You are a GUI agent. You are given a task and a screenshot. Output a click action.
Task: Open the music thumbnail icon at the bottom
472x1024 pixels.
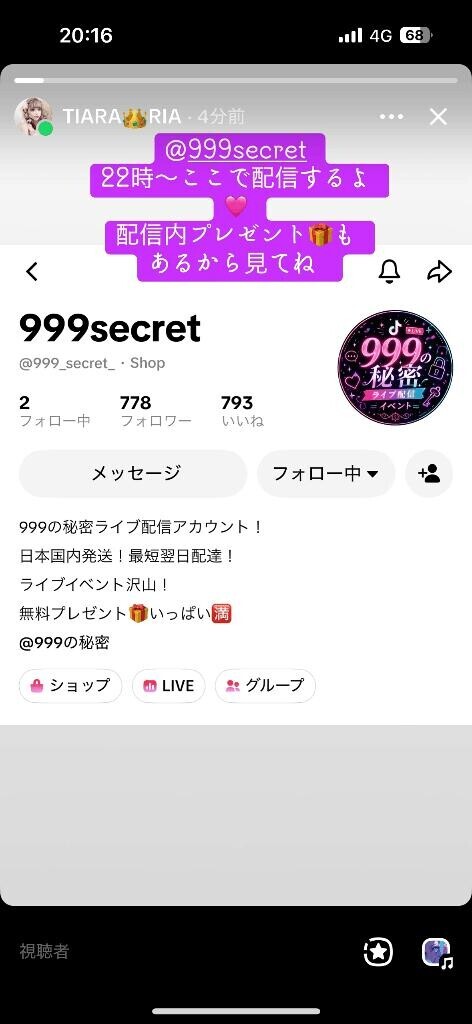pos(437,953)
